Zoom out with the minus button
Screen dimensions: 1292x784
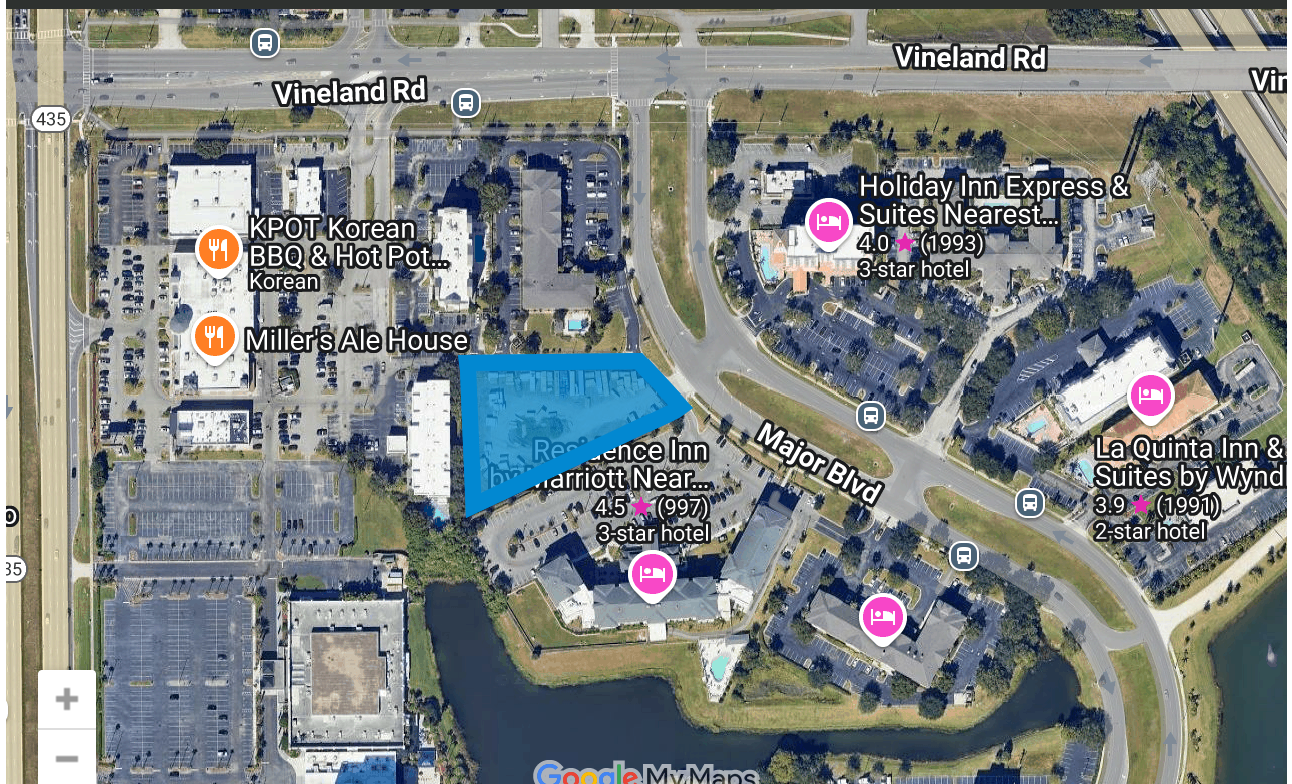tap(67, 759)
